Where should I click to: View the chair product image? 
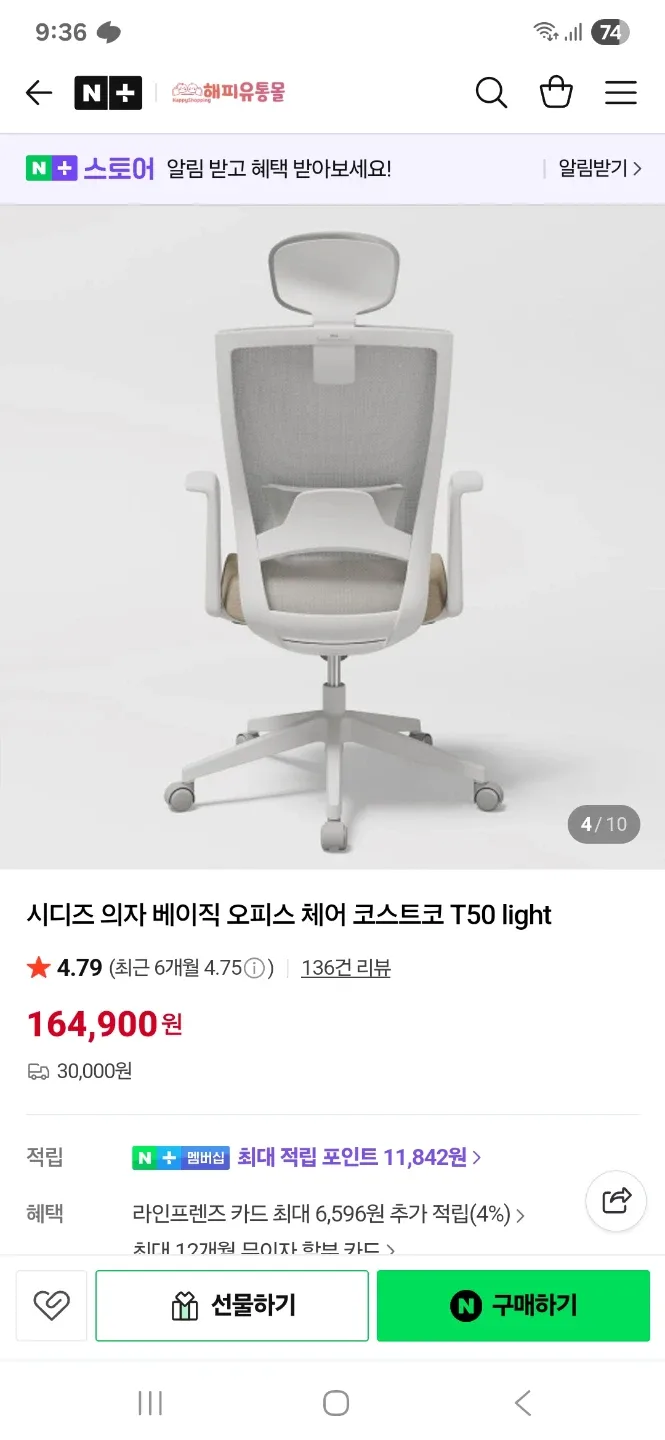point(332,536)
